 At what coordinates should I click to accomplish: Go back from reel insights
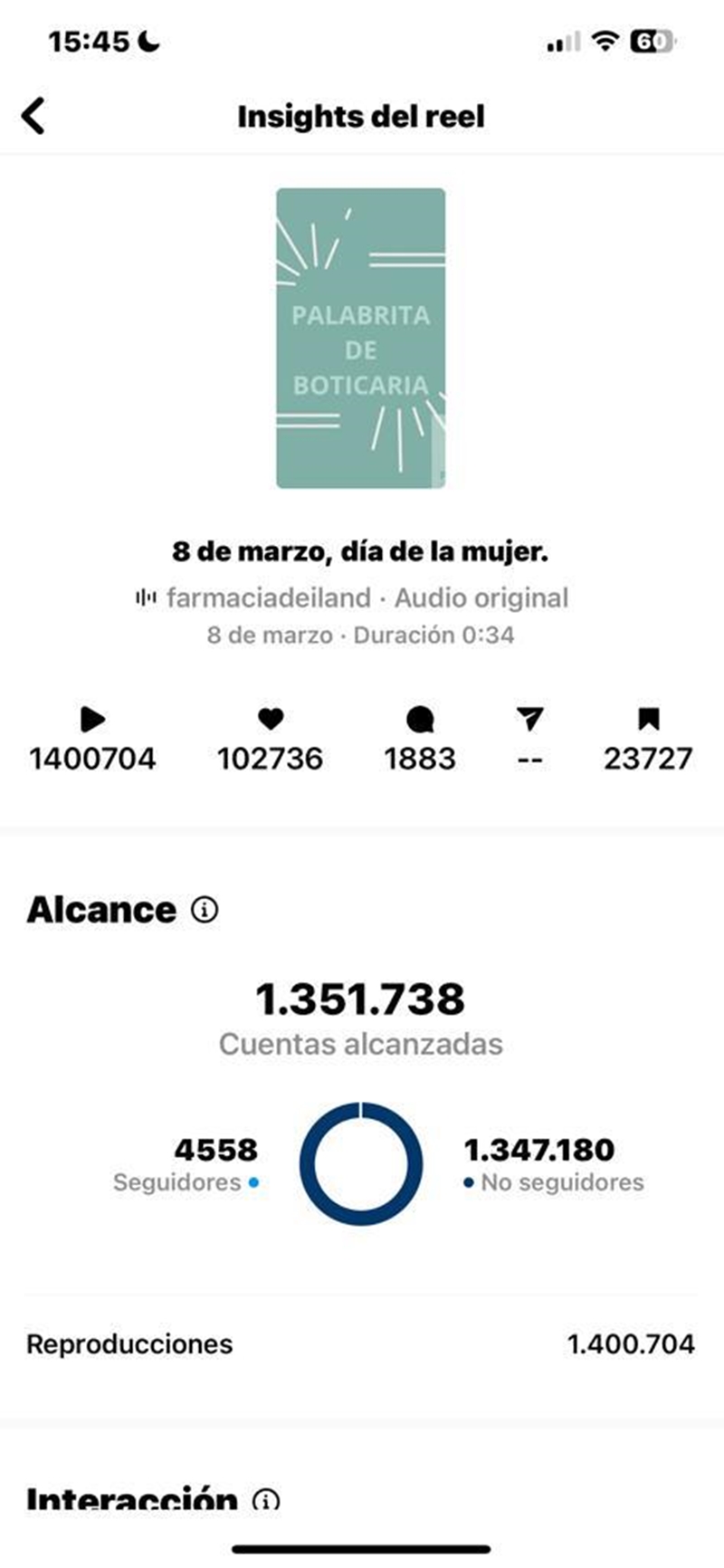click(x=33, y=117)
